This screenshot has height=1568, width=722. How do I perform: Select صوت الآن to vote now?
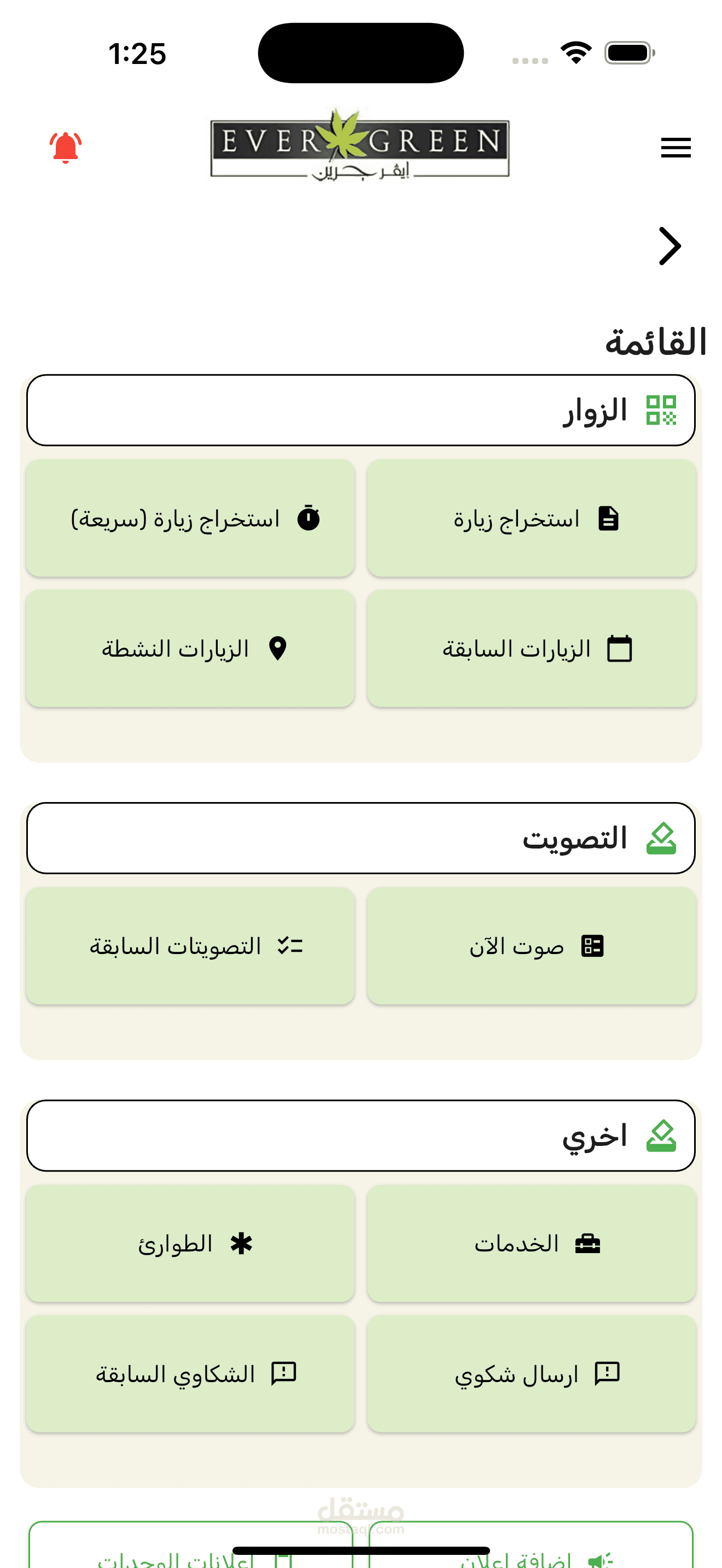tap(531, 945)
